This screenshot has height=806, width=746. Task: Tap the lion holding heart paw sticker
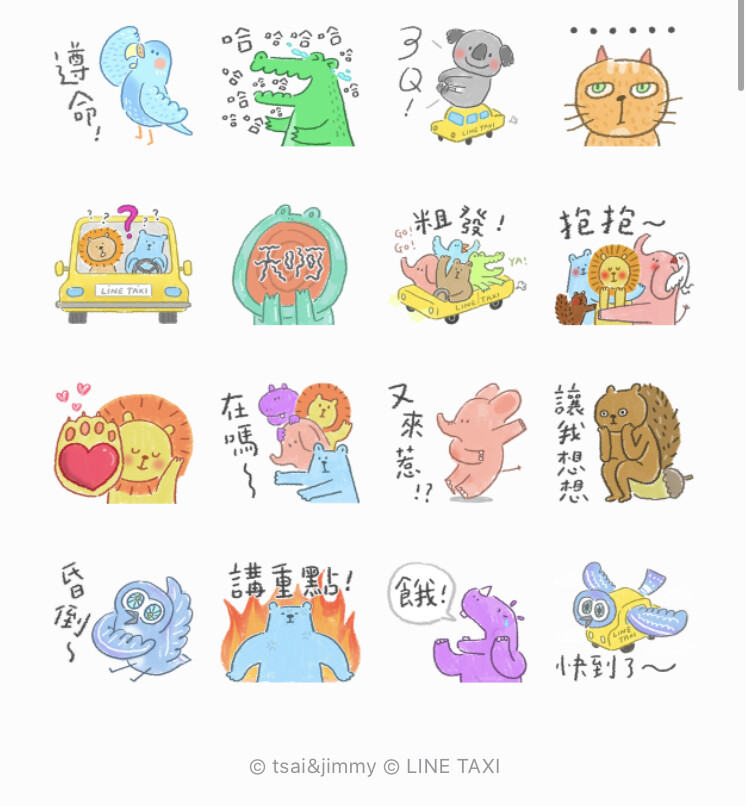click(123, 442)
